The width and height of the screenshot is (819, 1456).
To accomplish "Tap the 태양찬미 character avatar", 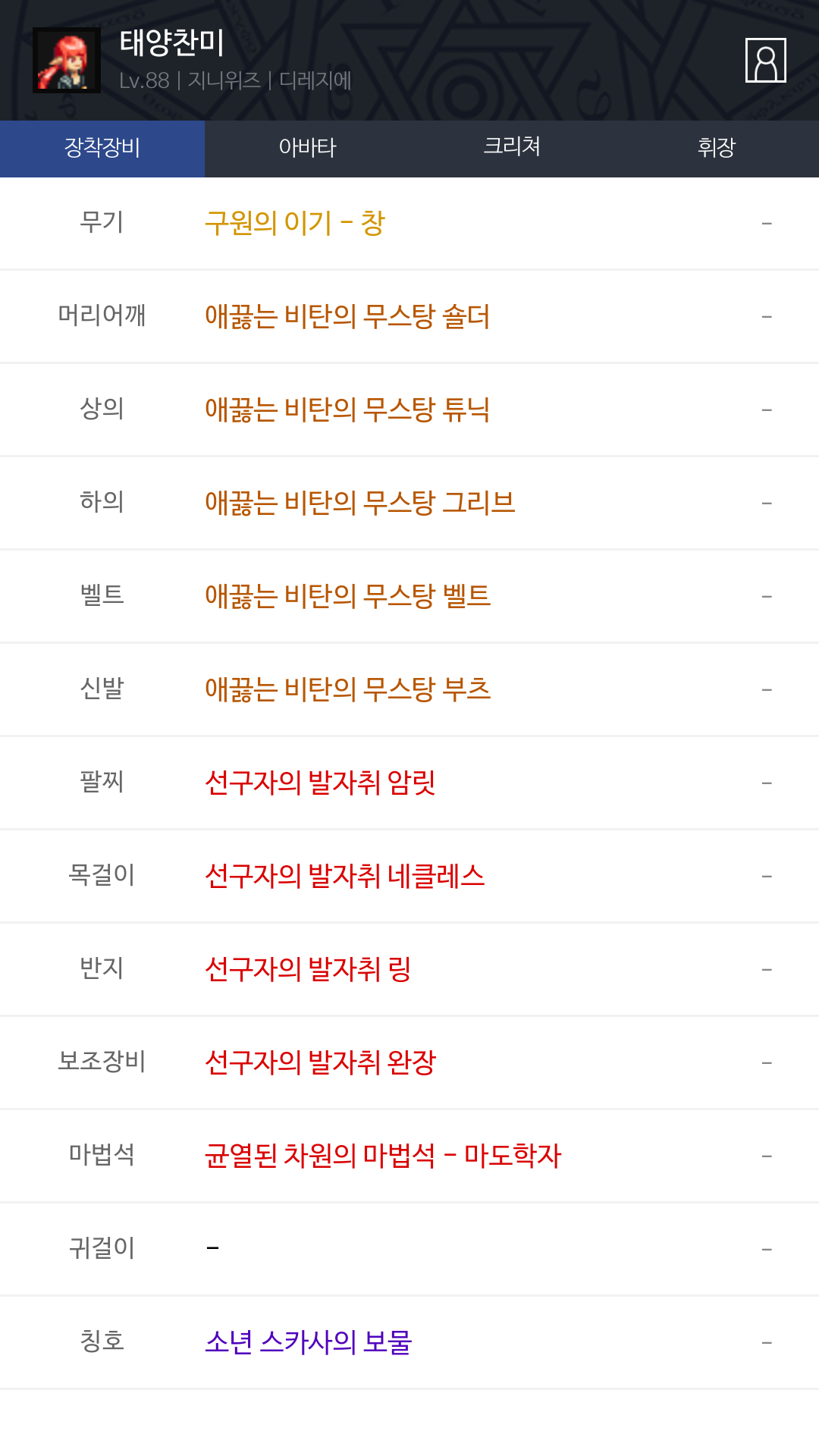I will coord(67,61).
